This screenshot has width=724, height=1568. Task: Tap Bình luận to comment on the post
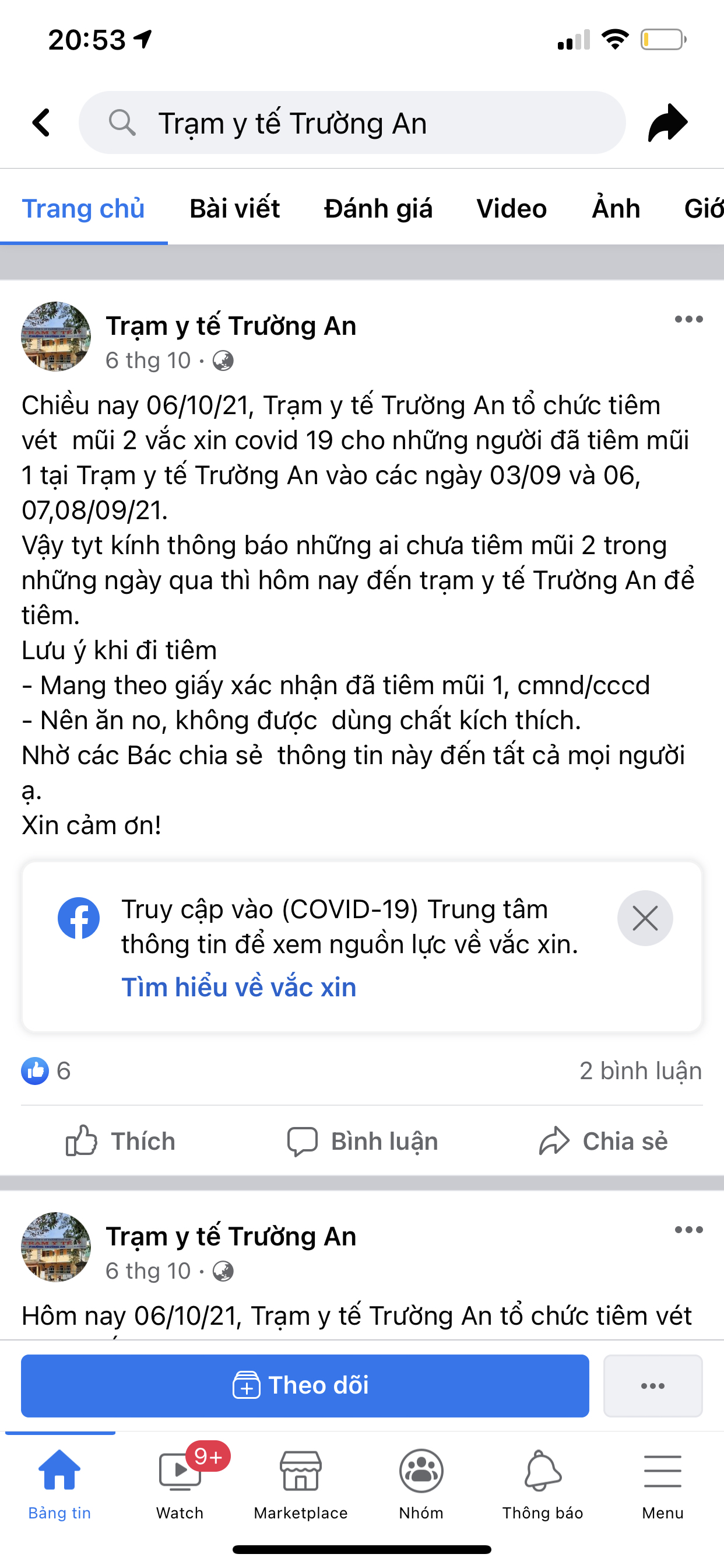[x=363, y=1140]
